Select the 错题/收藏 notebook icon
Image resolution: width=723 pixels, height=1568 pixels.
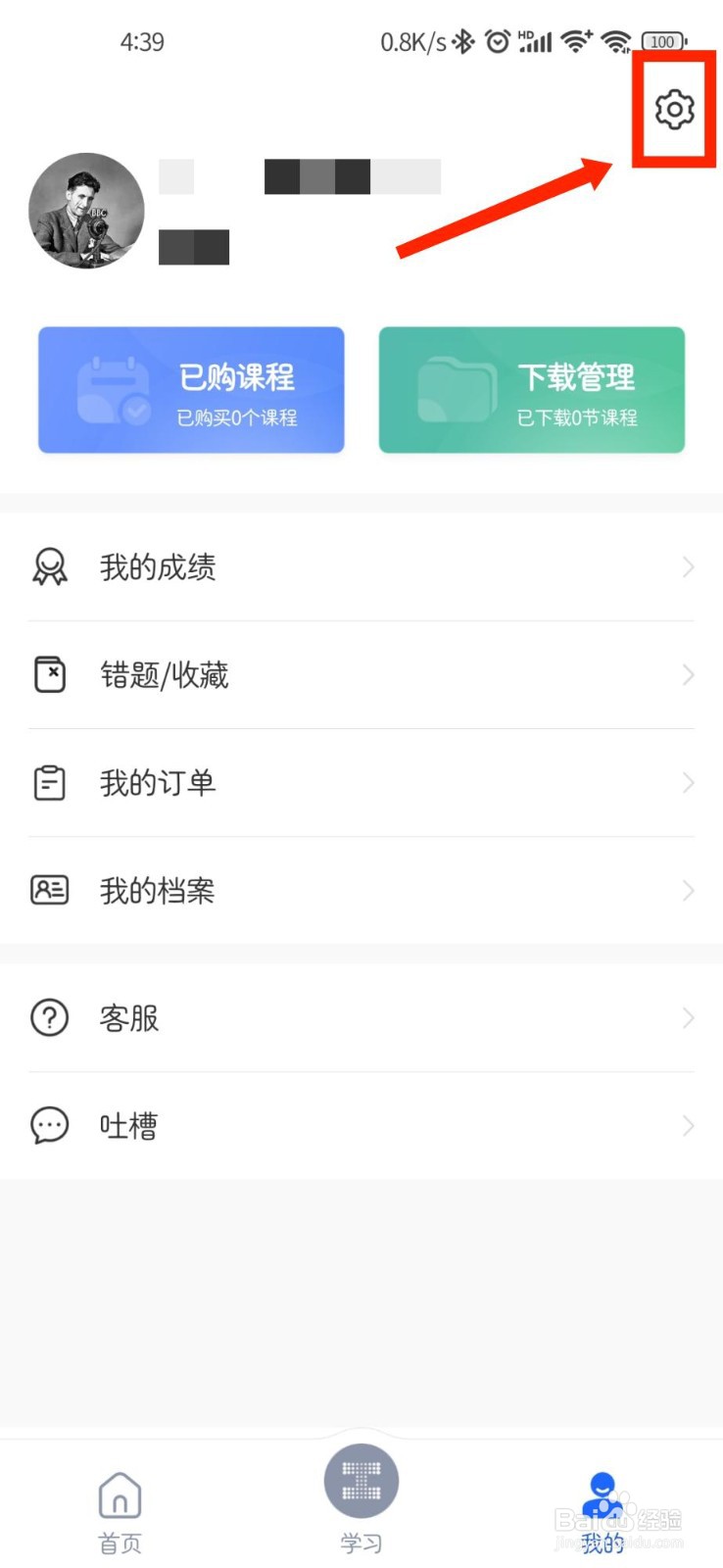click(49, 674)
